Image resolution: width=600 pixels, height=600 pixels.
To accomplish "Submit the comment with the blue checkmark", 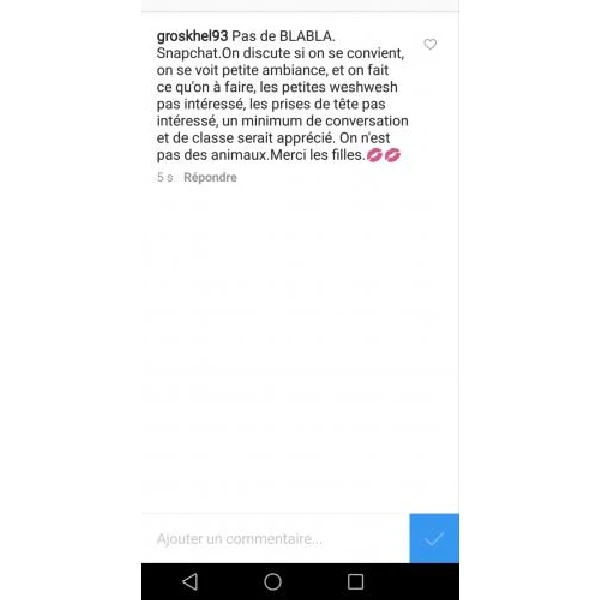I will pyautogui.click(x=434, y=539).
